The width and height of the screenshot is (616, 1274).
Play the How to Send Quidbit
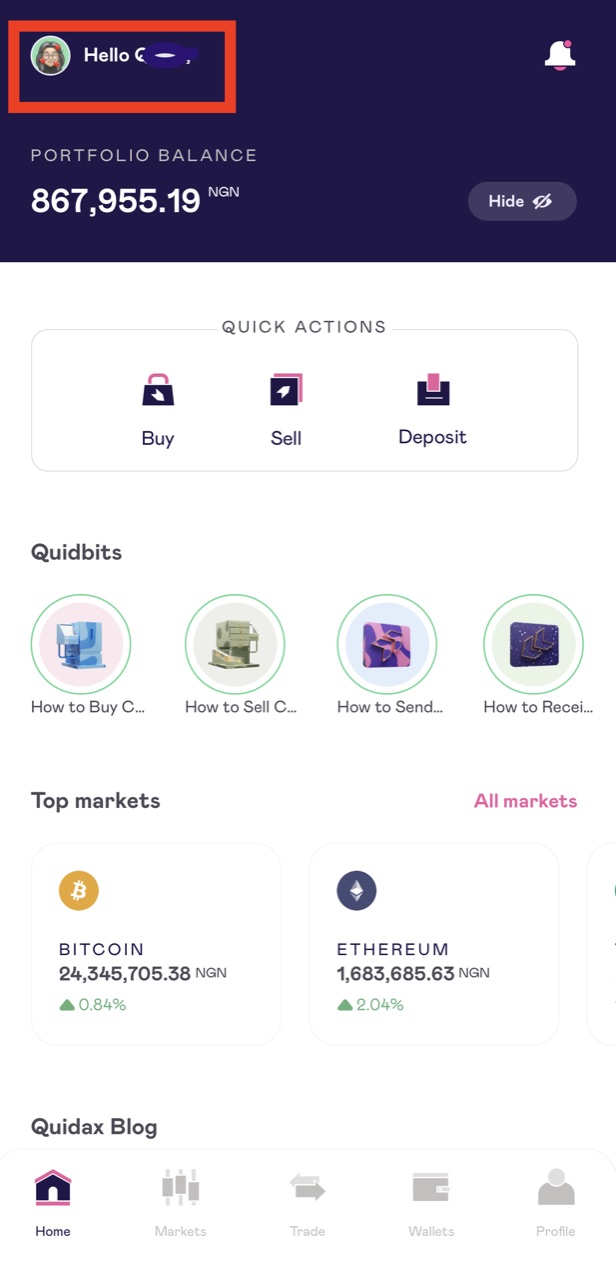(x=387, y=645)
